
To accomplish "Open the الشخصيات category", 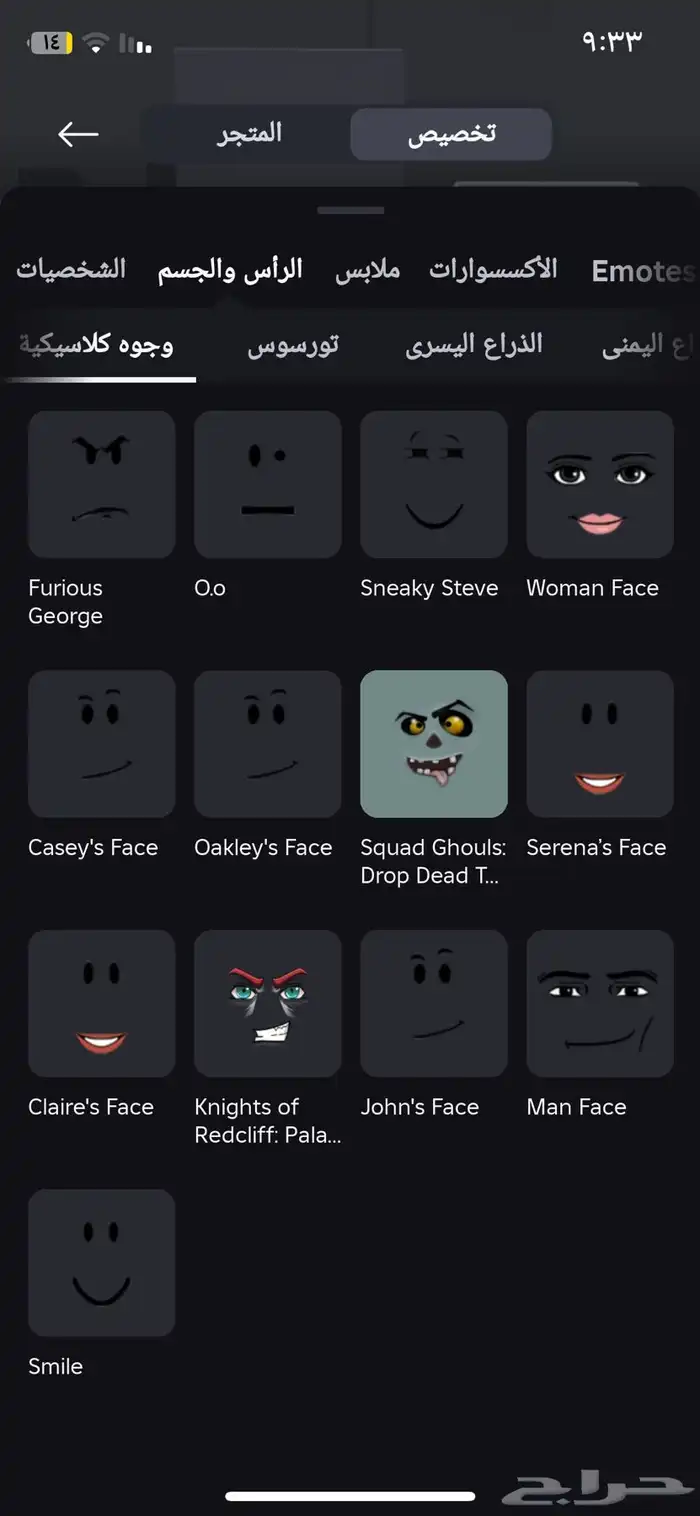I will pos(71,270).
